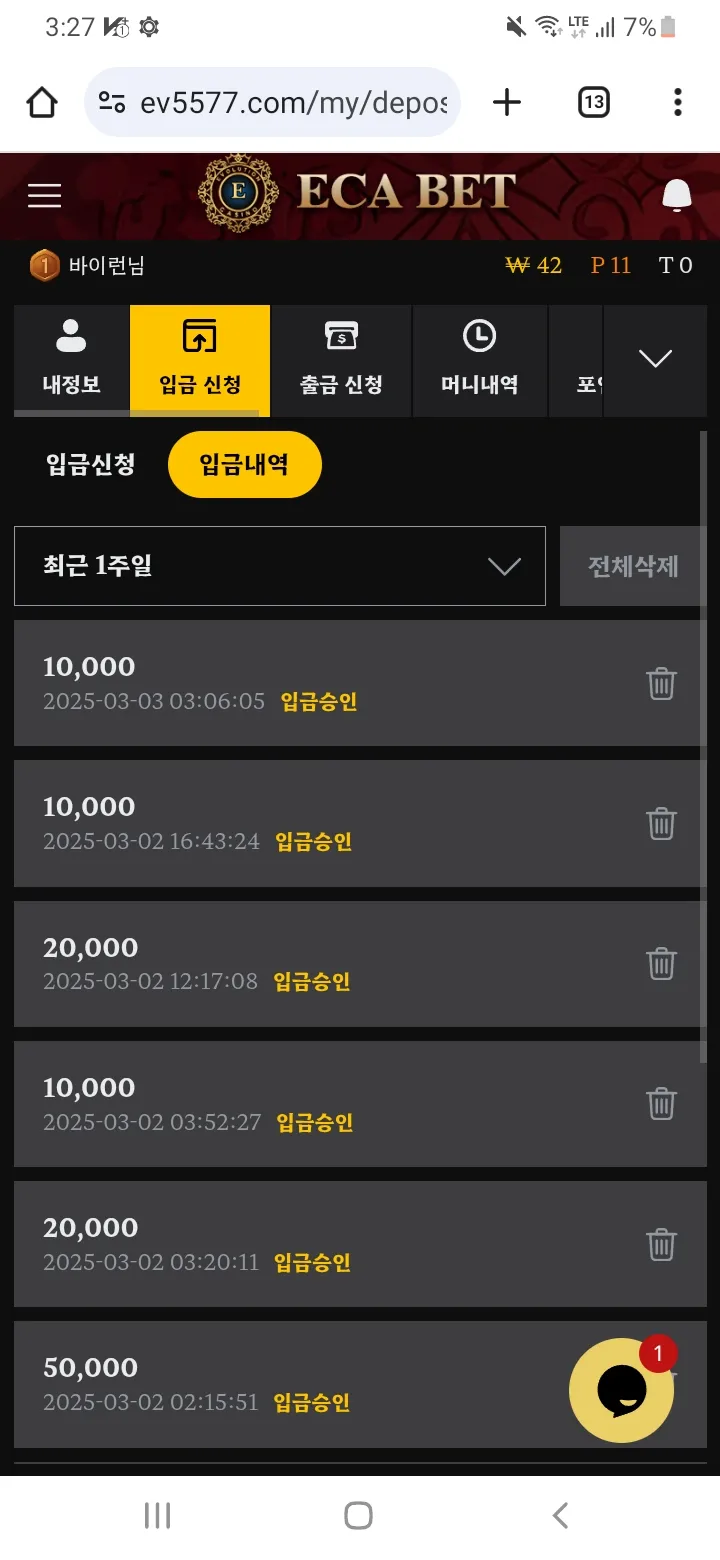The width and height of the screenshot is (720, 1560).
Task: Trash the 2025-03-02 03:20:11 deposit record
Action: click(661, 1245)
